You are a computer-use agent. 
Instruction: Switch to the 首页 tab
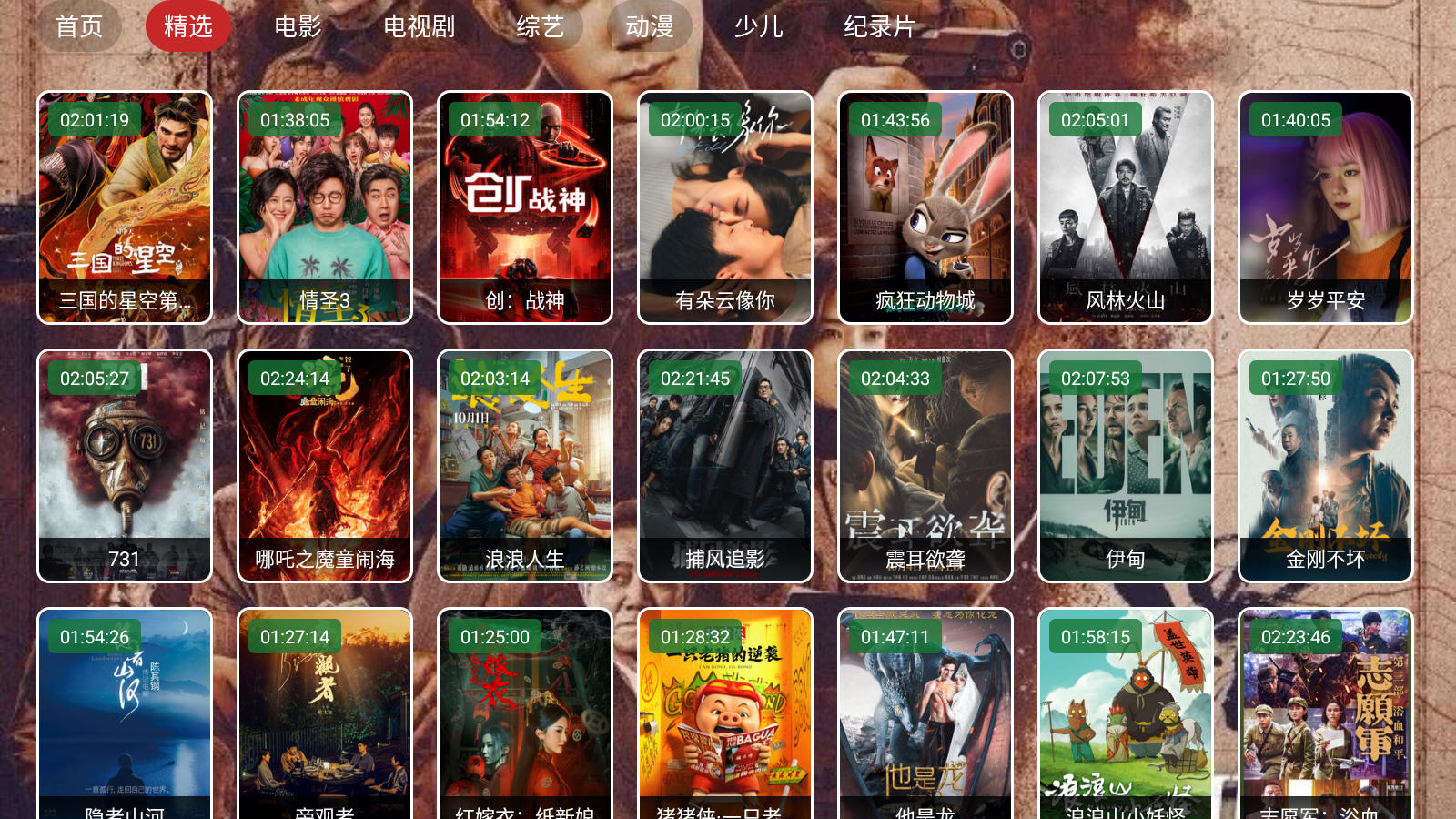79,26
